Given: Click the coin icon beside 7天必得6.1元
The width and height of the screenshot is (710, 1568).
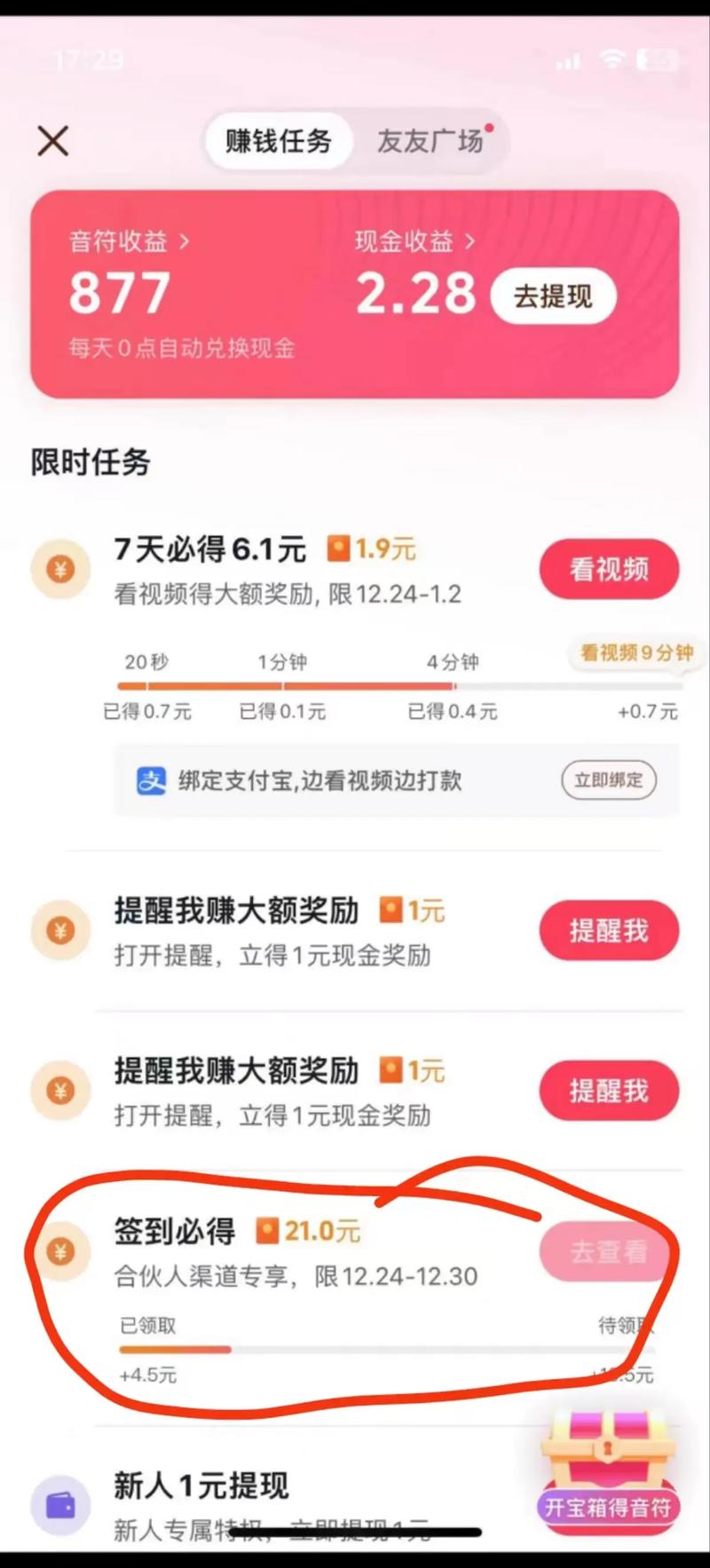Looking at the screenshot, I should point(59,569).
